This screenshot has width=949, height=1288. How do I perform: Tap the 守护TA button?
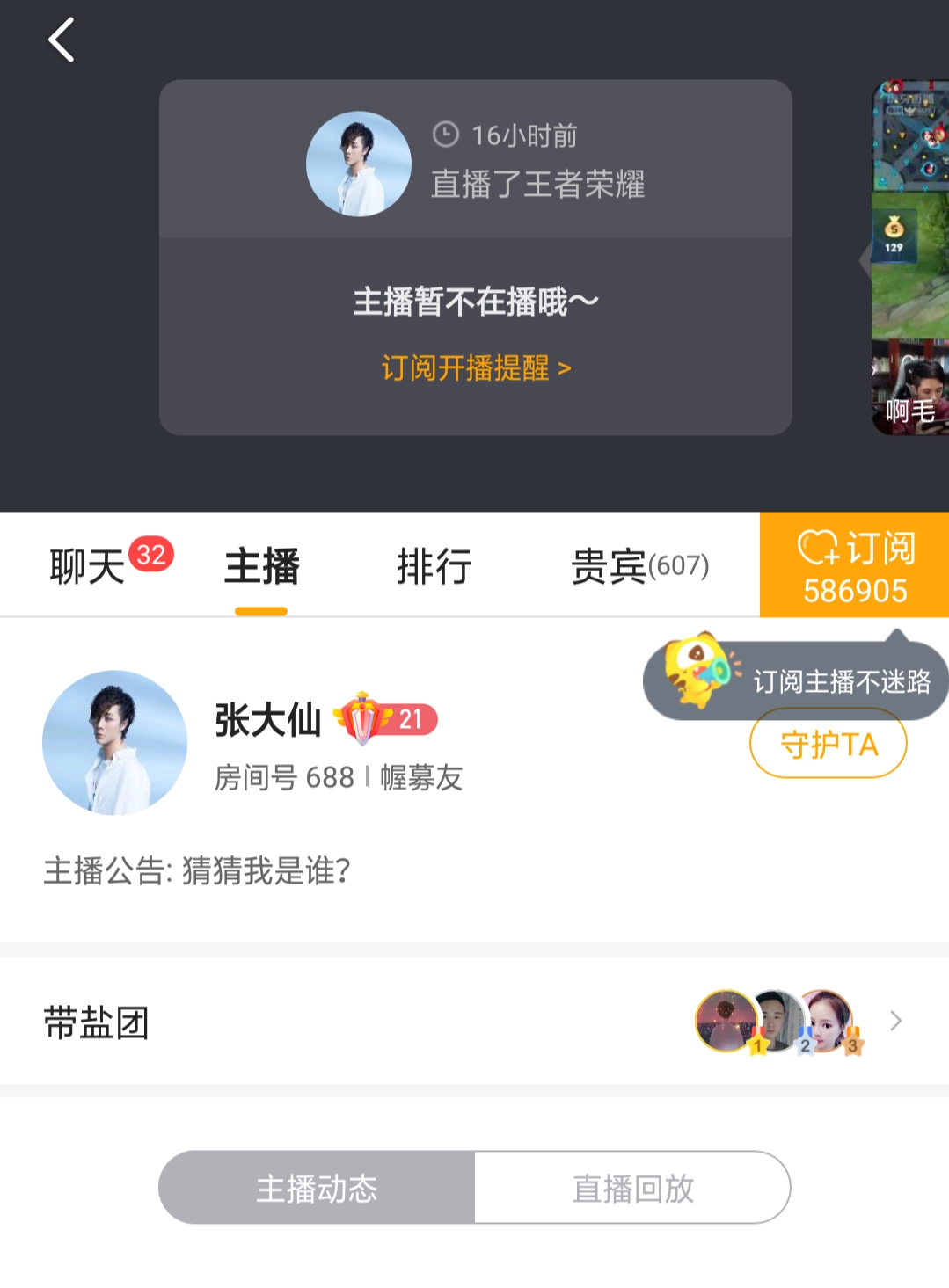(x=828, y=745)
